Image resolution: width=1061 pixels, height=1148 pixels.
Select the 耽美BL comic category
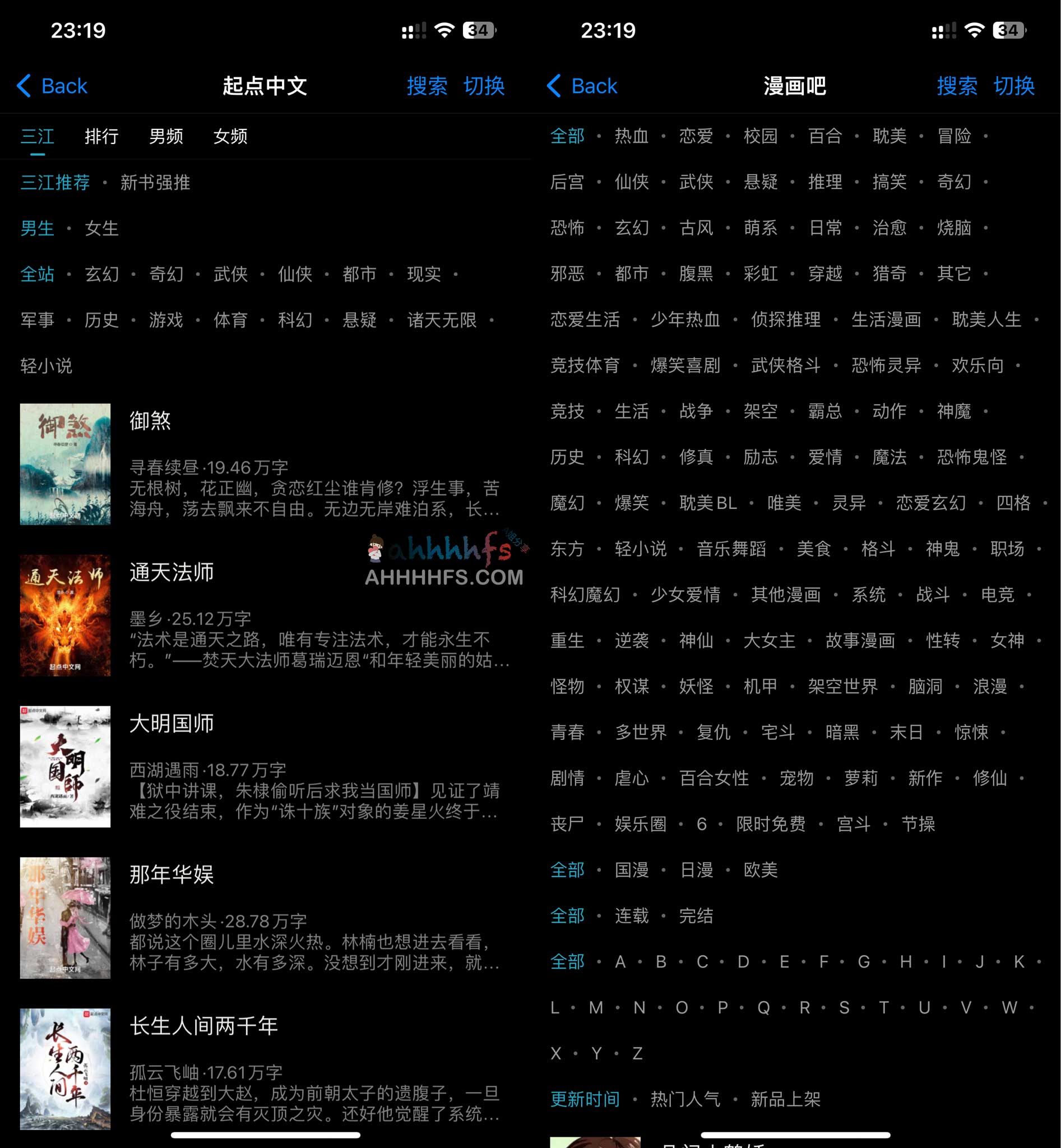[708, 503]
